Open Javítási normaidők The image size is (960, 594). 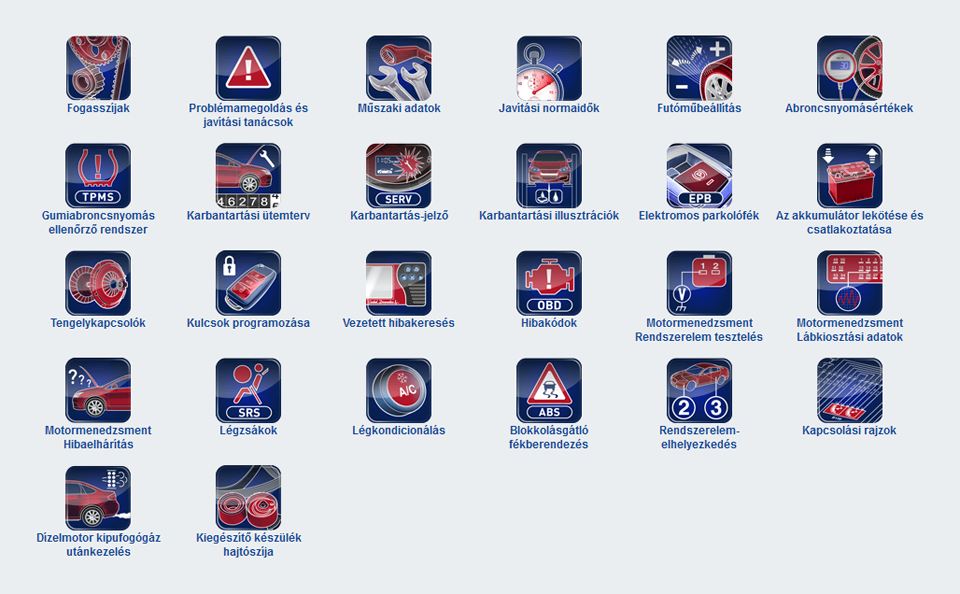(549, 68)
